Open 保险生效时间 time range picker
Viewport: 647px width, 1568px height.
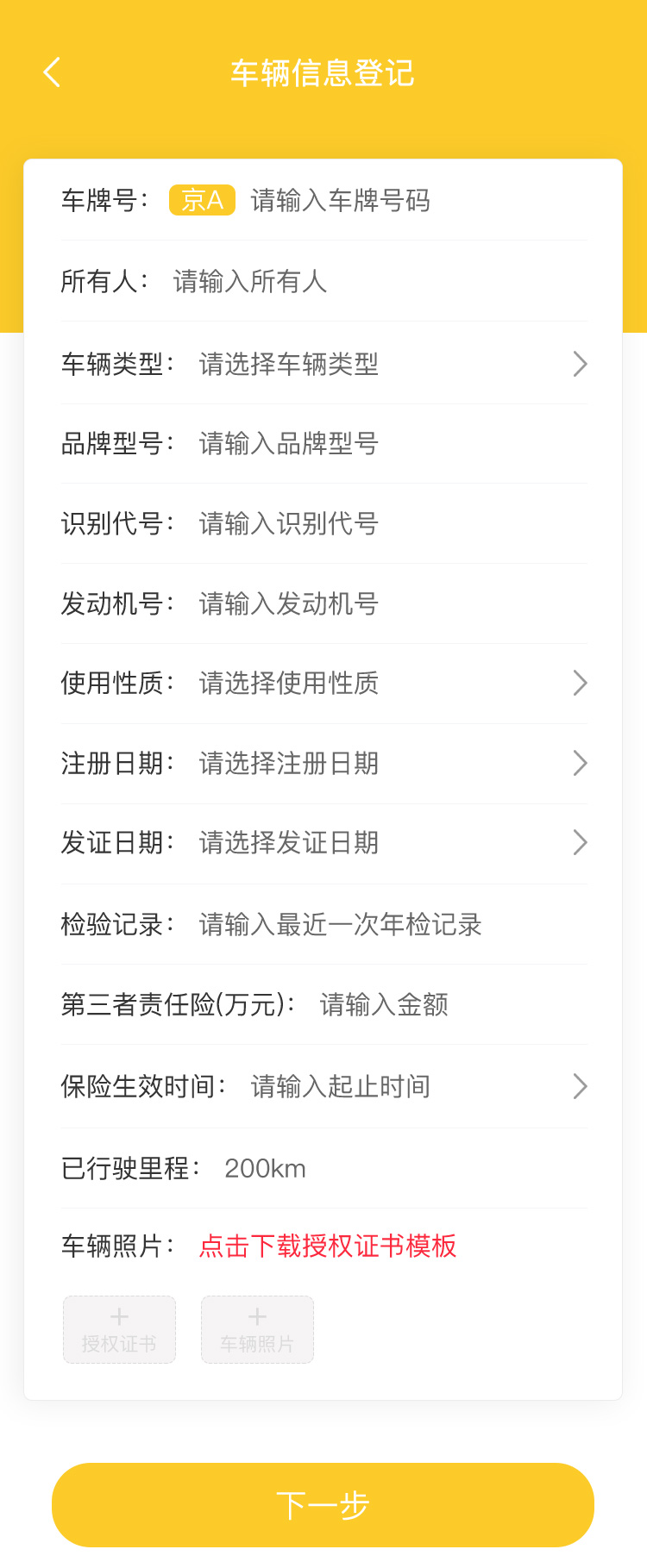pos(414,1087)
